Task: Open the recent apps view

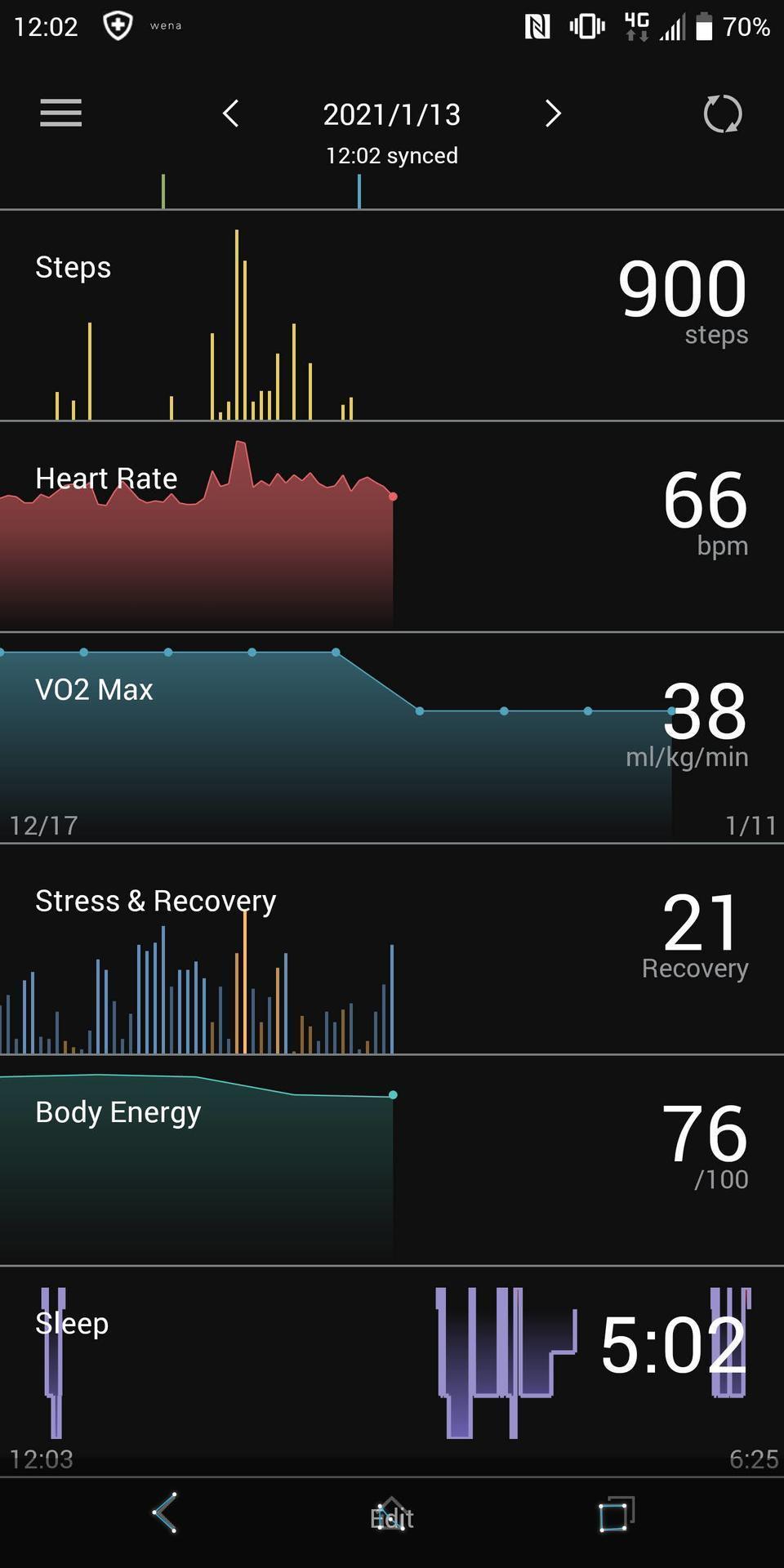Action: [x=617, y=1513]
